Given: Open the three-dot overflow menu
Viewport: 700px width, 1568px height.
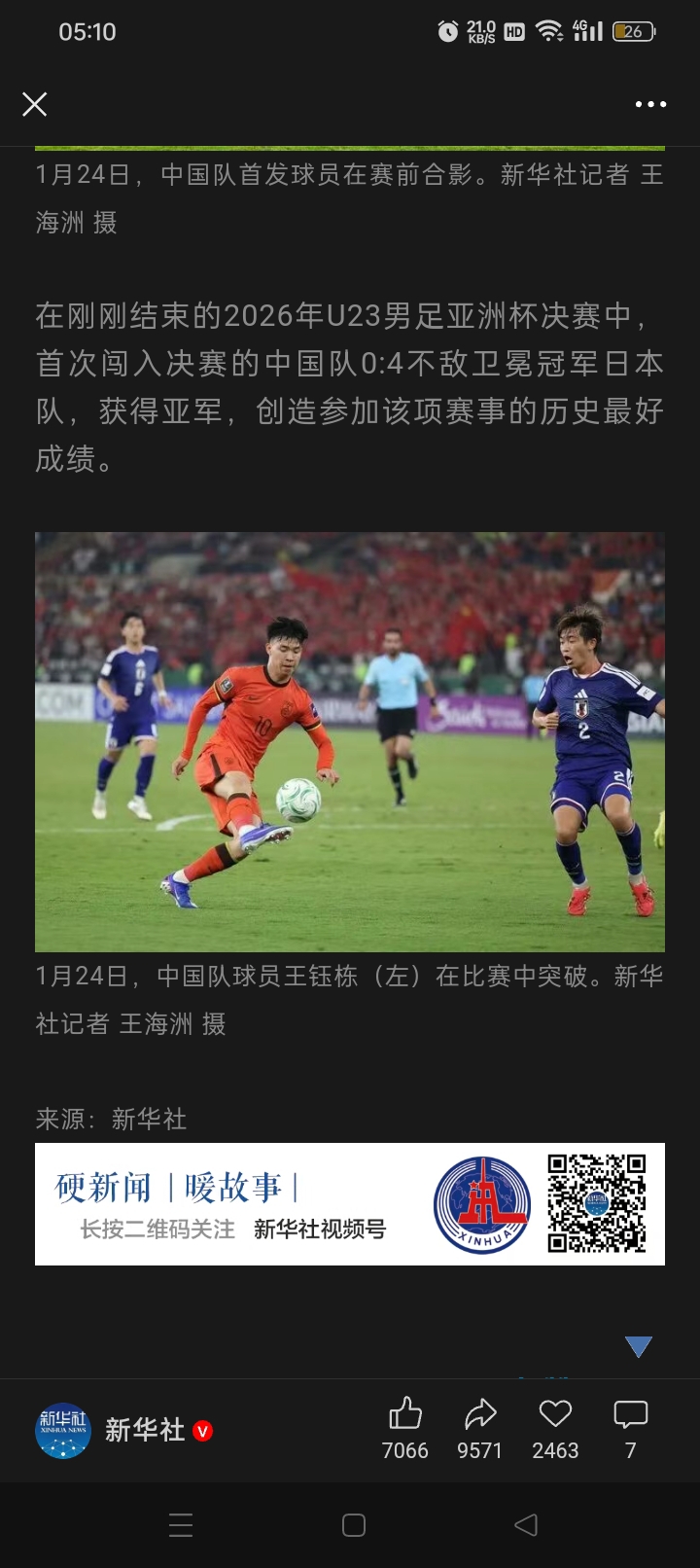Looking at the screenshot, I should [x=650, y=104].
